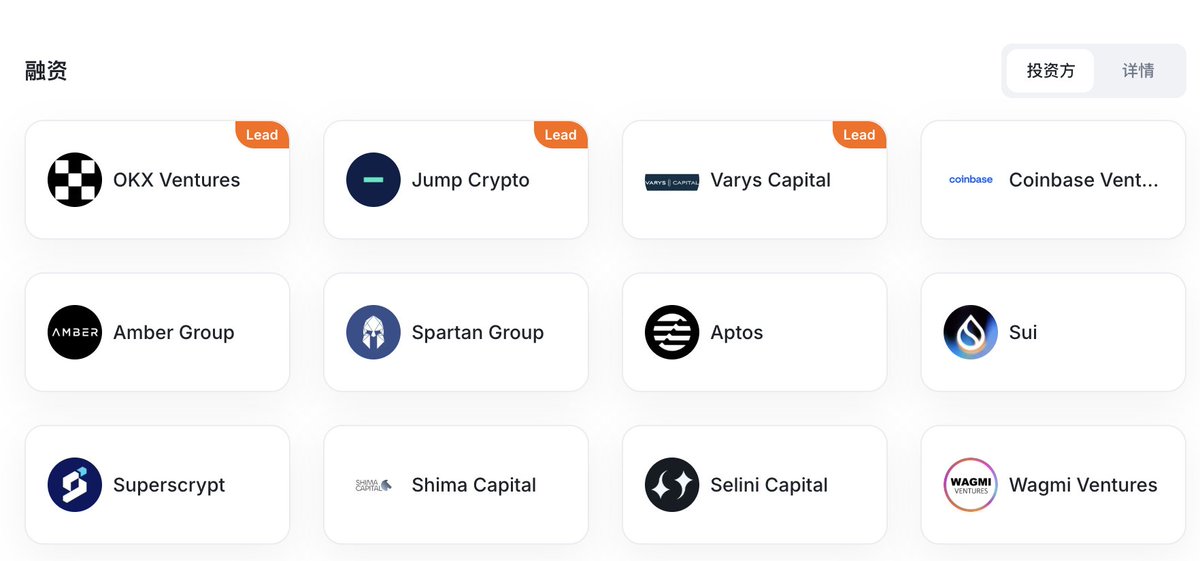Open the Spartan Group card
The image size is (1200, 561).
pos(455,332)
